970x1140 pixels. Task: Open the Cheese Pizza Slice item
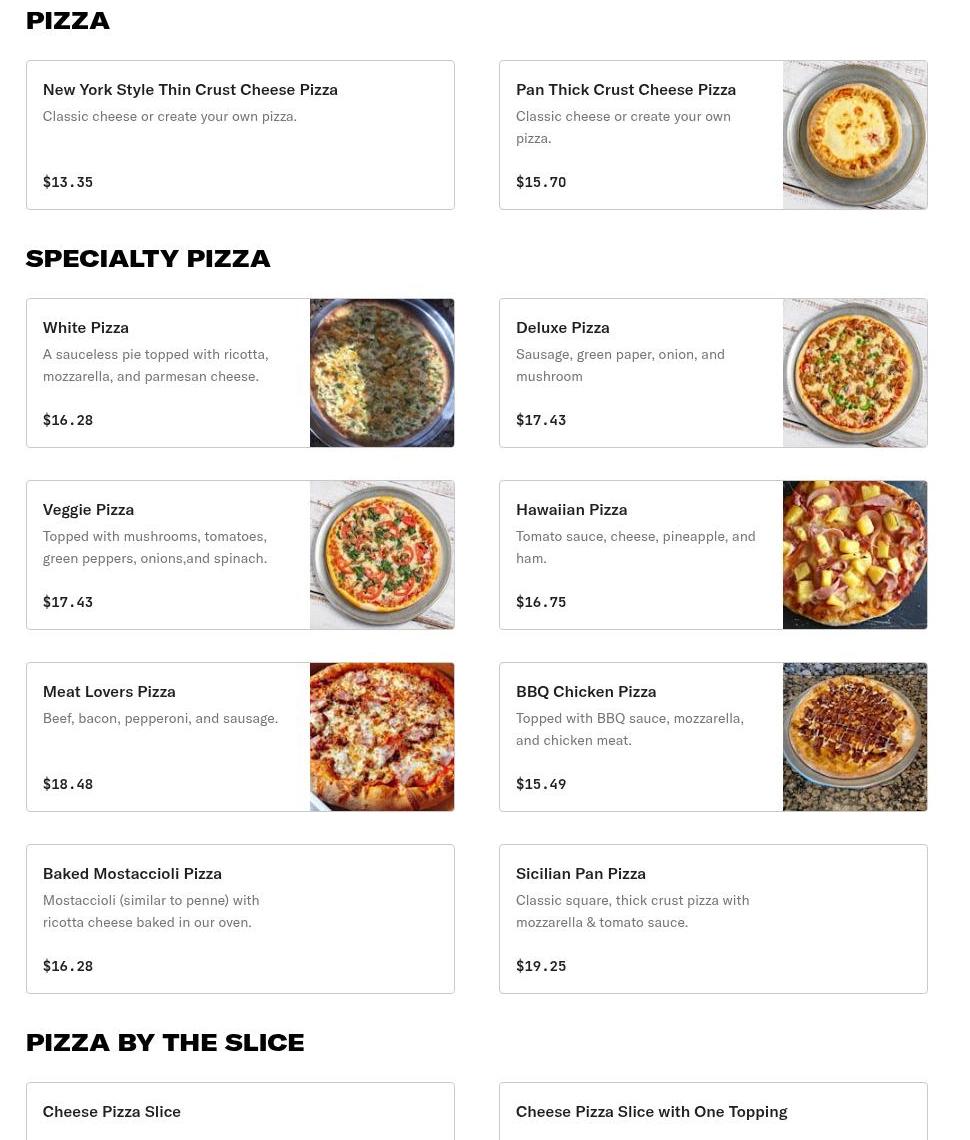point(240,1112)
